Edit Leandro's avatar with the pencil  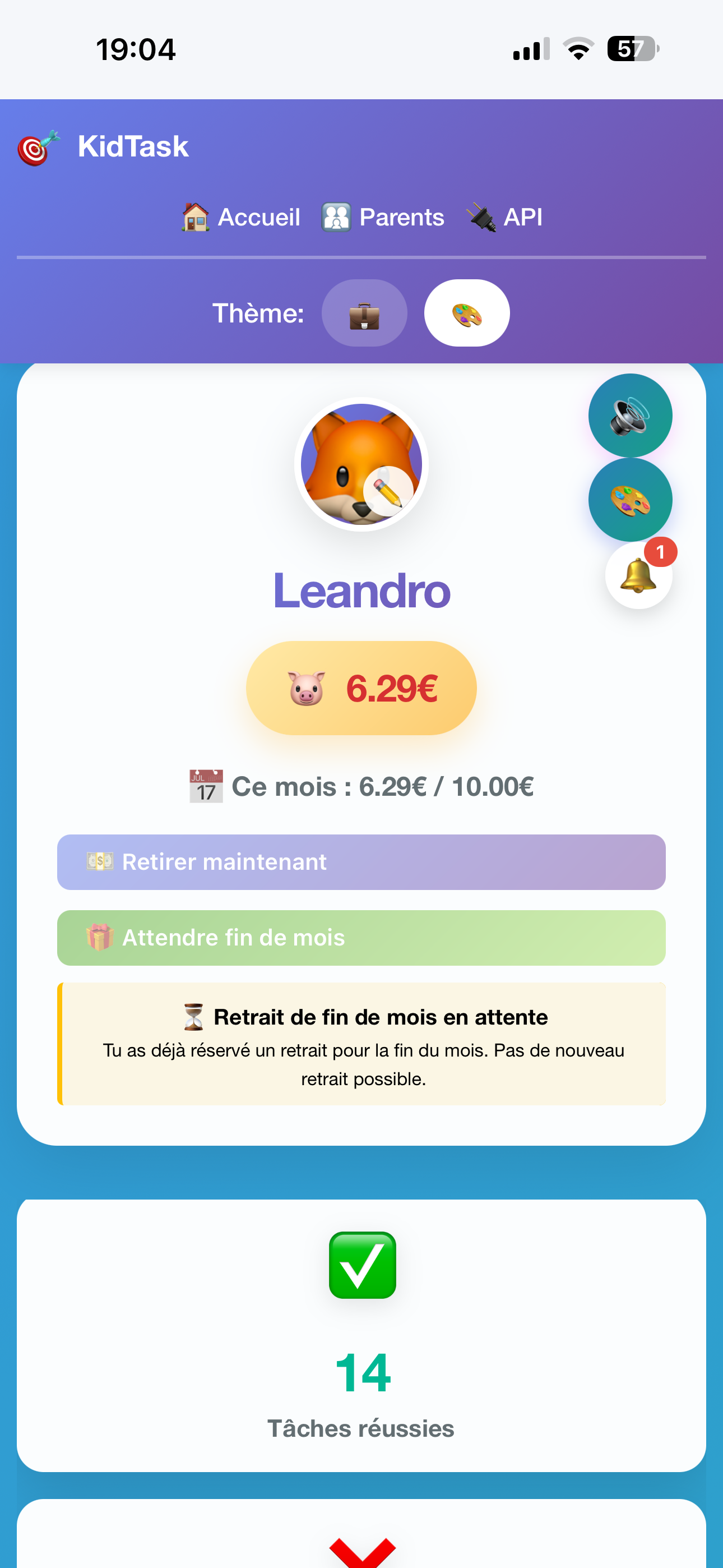[x=388, y=491]
